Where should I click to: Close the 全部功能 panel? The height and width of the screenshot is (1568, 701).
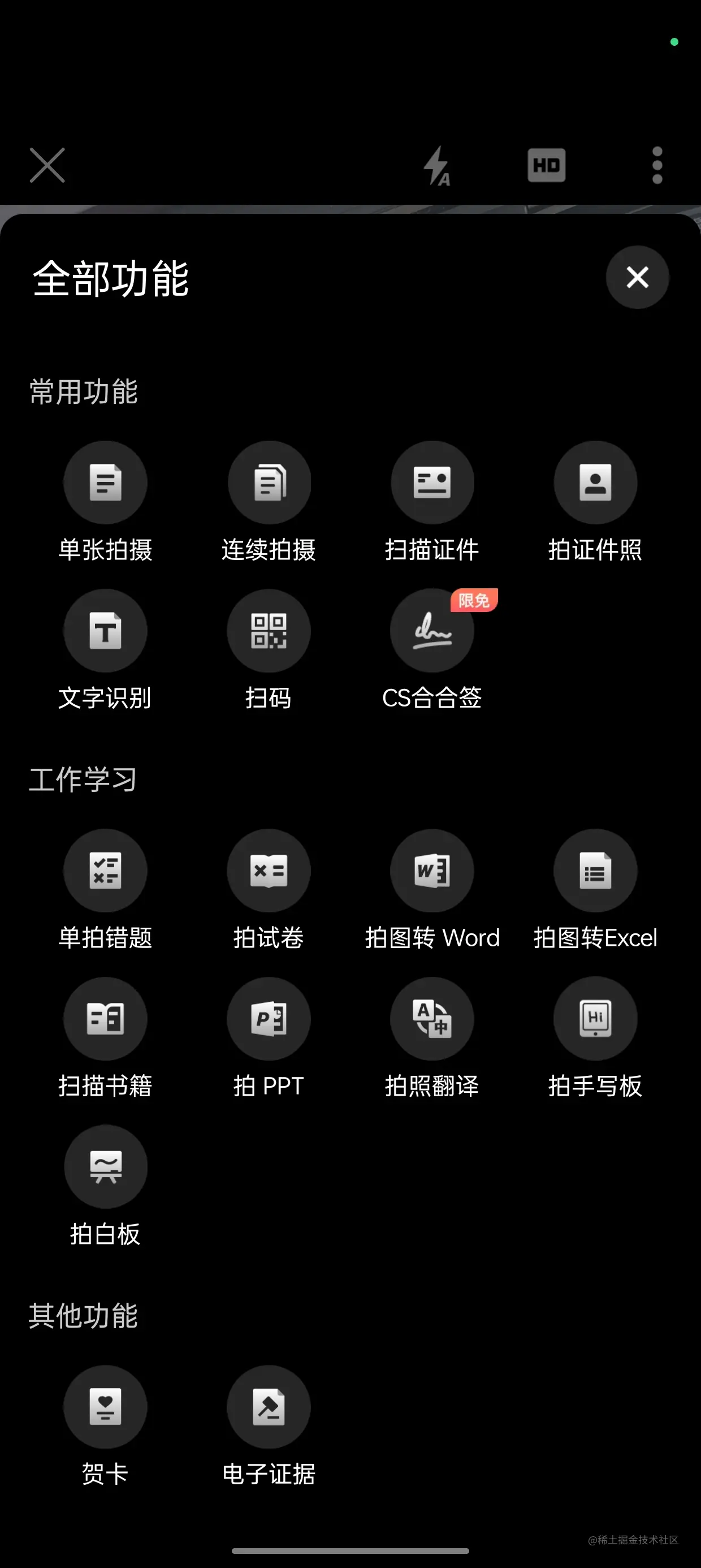coord(637,278)
